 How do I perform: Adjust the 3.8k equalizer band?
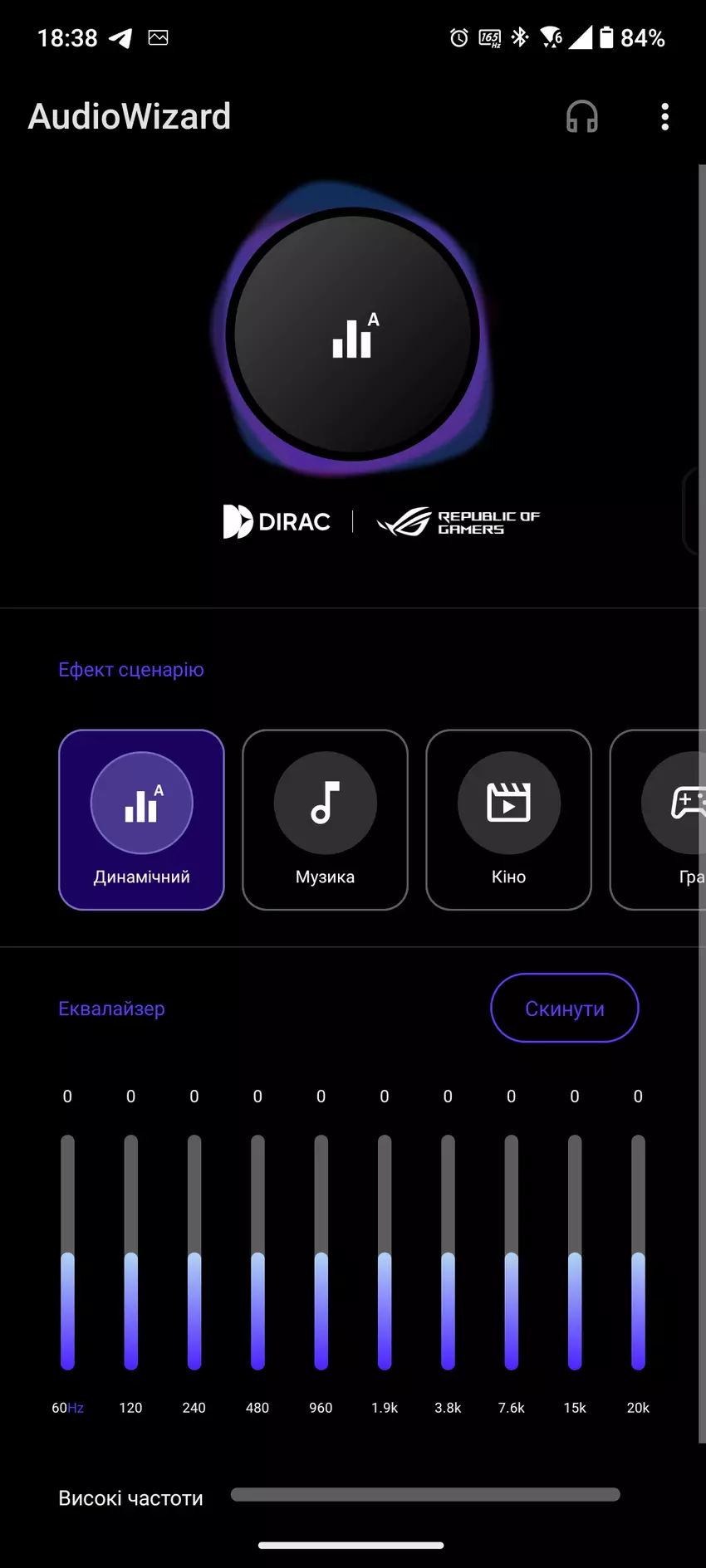tap(448, 1253)
